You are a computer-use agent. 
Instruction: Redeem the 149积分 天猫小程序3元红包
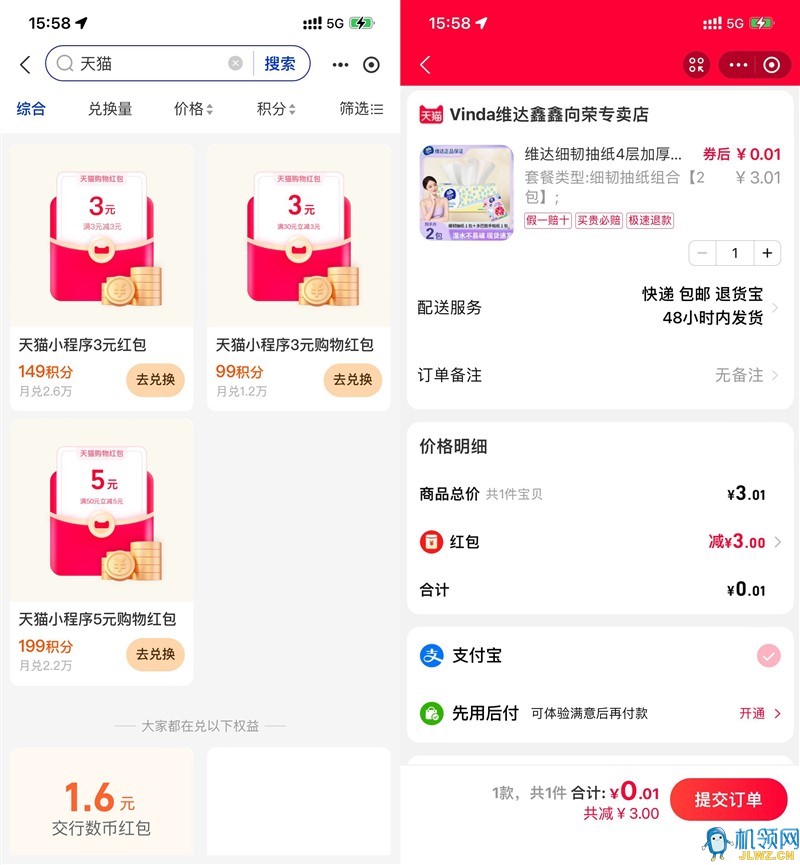click(x=155, y=380)
